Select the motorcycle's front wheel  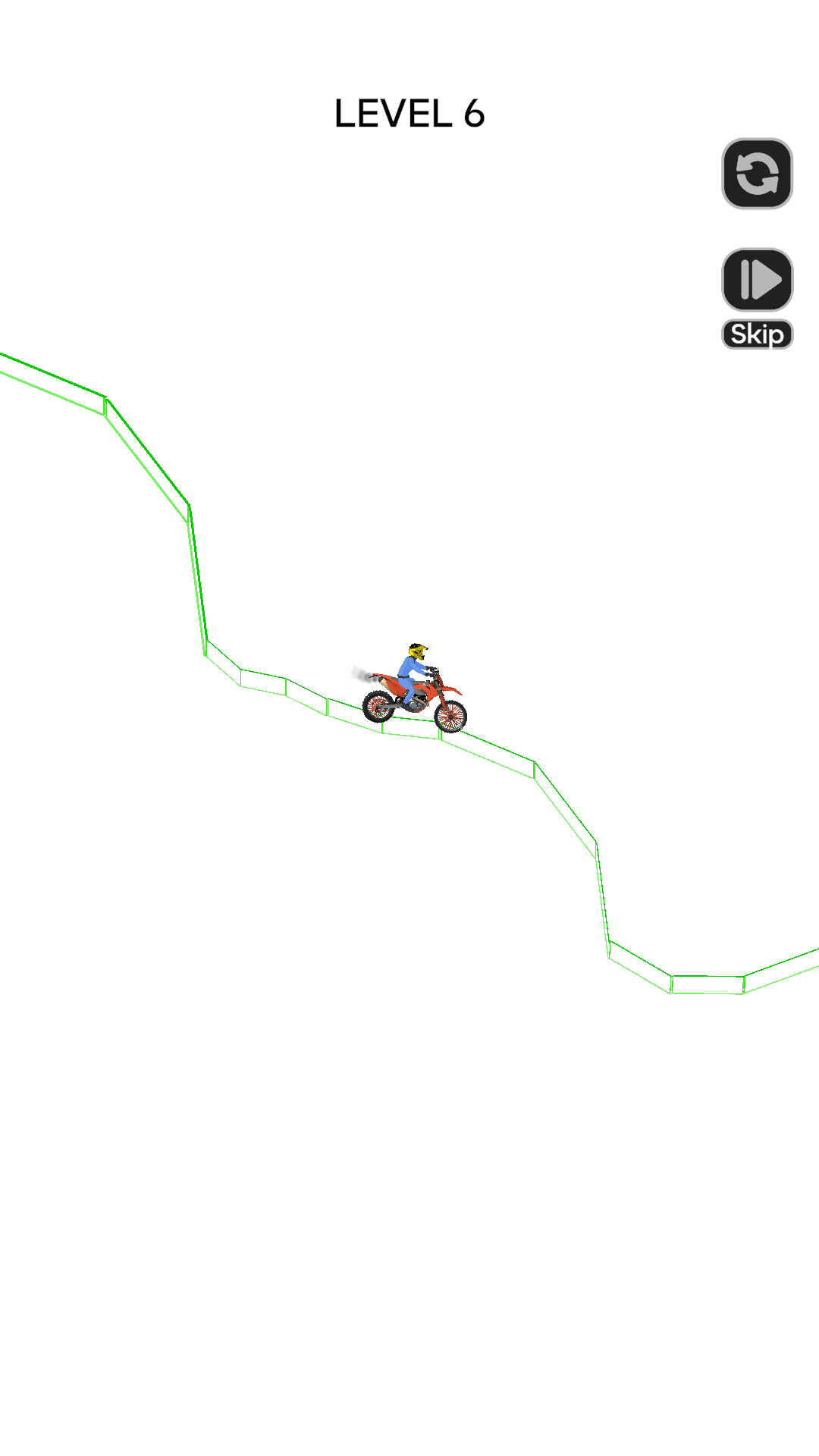[450, 716]
